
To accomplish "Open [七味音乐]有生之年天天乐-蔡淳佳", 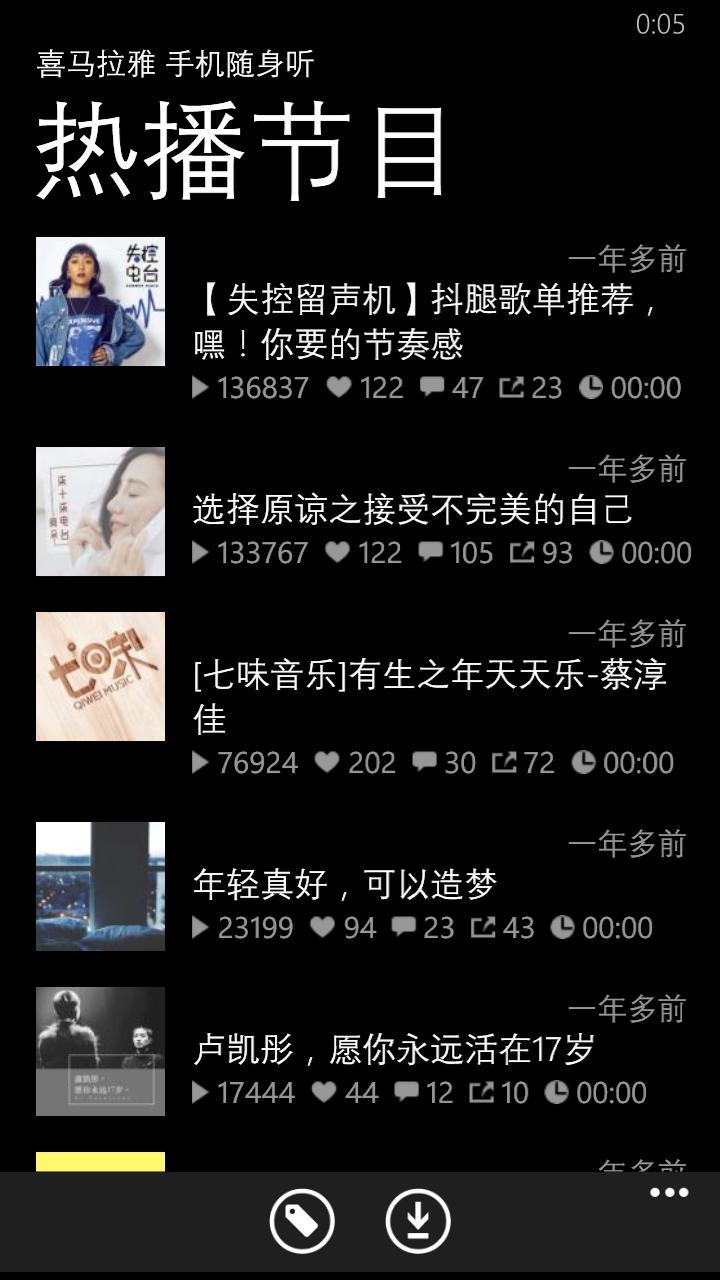I will point(430,696).
